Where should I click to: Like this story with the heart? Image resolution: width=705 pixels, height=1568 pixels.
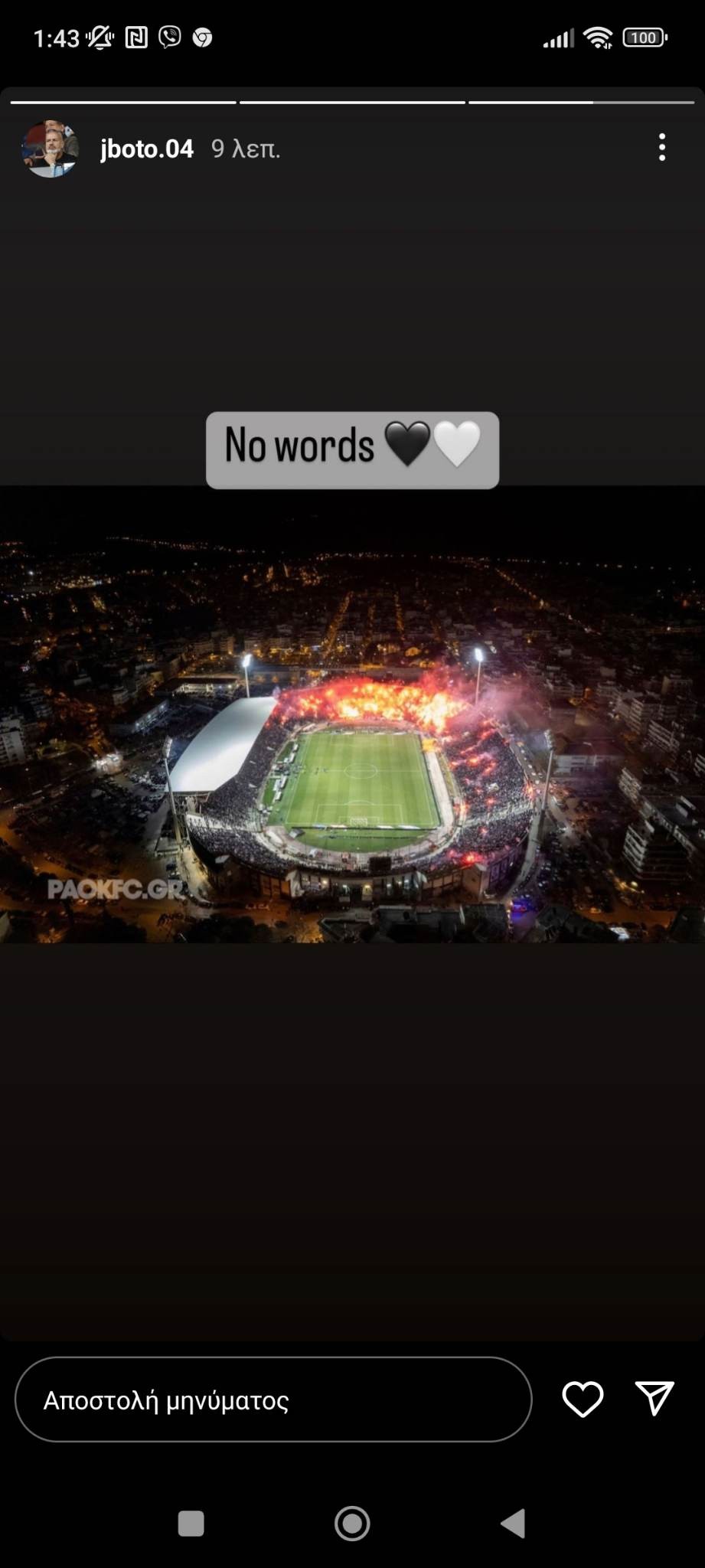coord(583,1400)
